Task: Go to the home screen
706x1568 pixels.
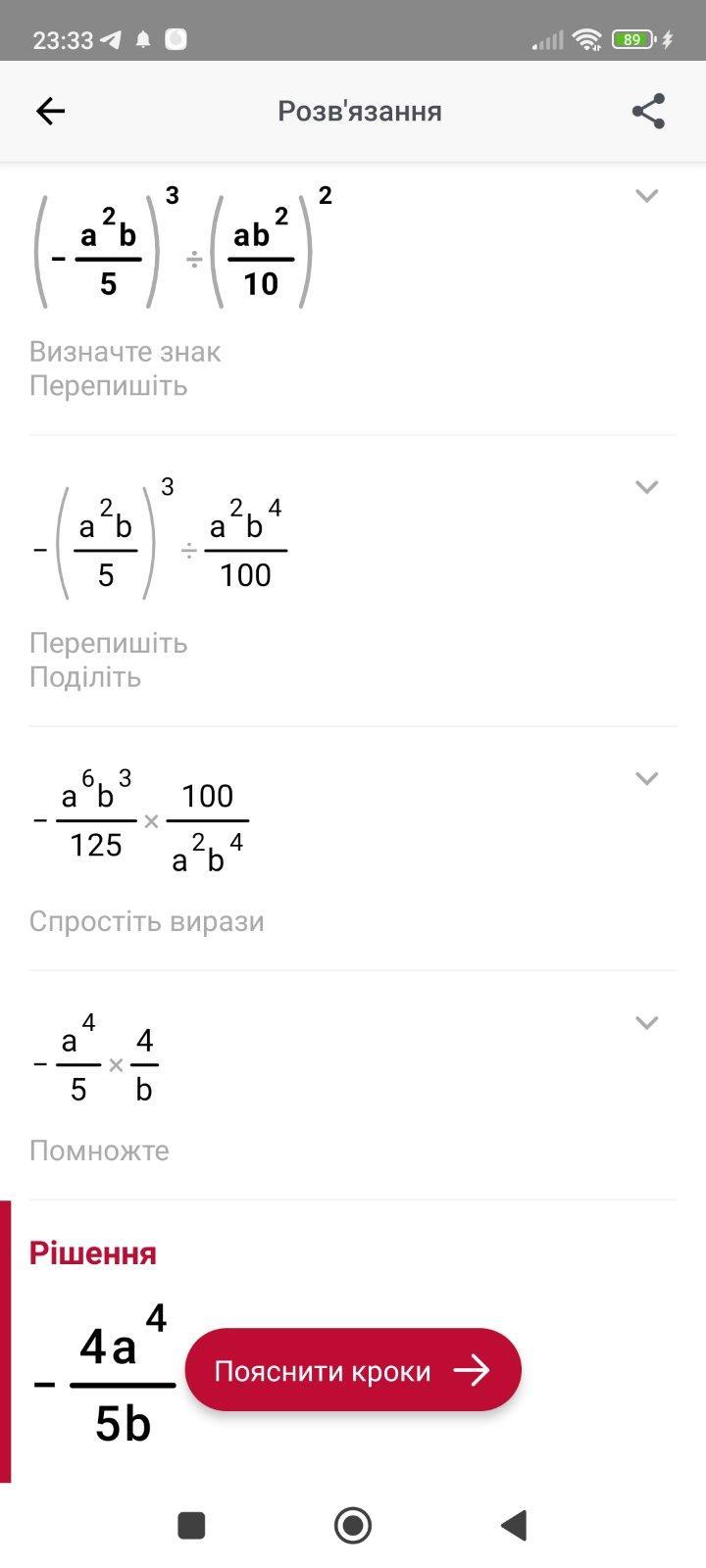Action: pyautogui.click(x=353, y=1525)
